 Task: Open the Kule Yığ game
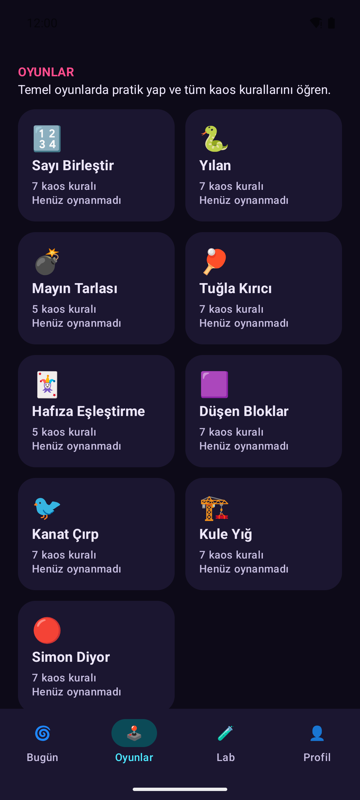(x=264, y=534)
